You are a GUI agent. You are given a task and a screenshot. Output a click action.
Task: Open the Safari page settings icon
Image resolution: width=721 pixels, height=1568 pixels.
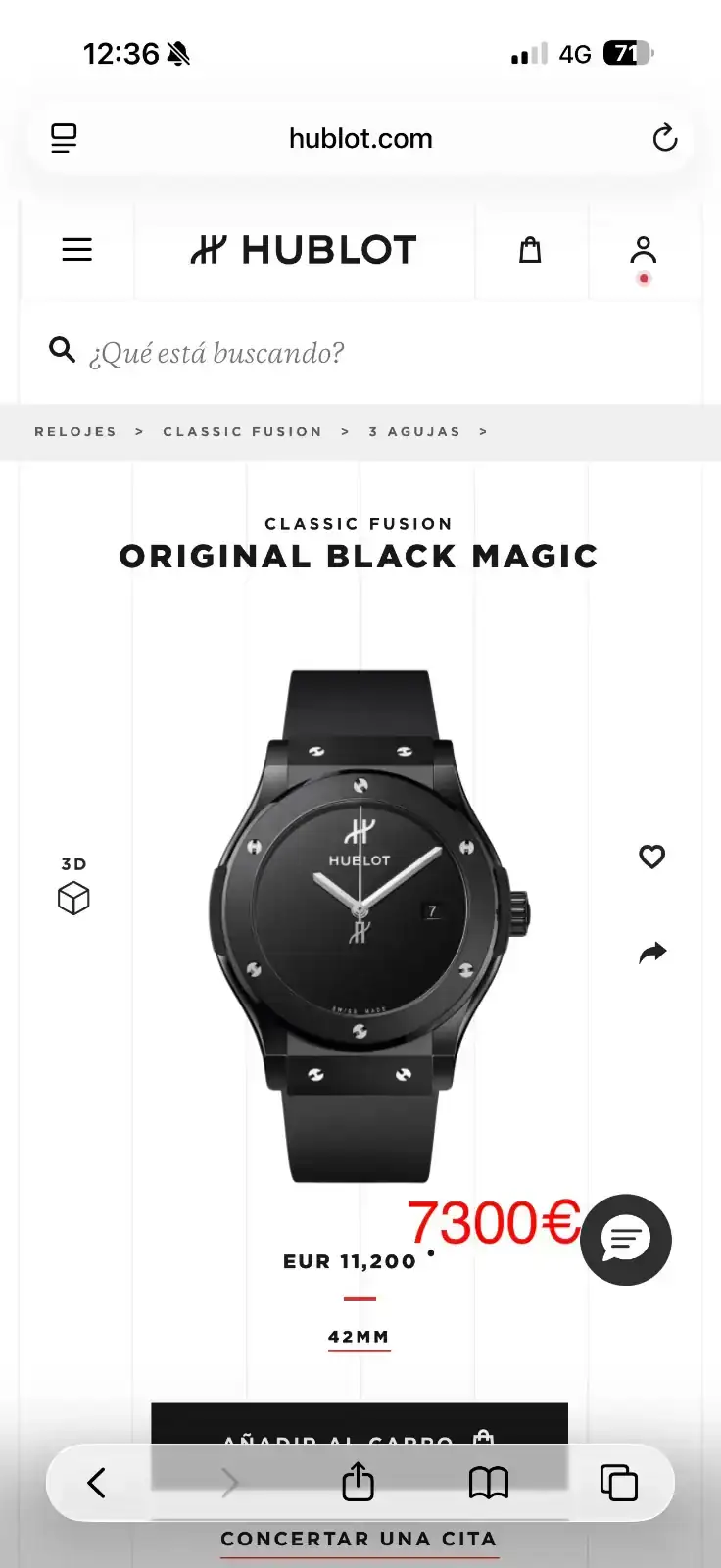(x=64, y=138)
